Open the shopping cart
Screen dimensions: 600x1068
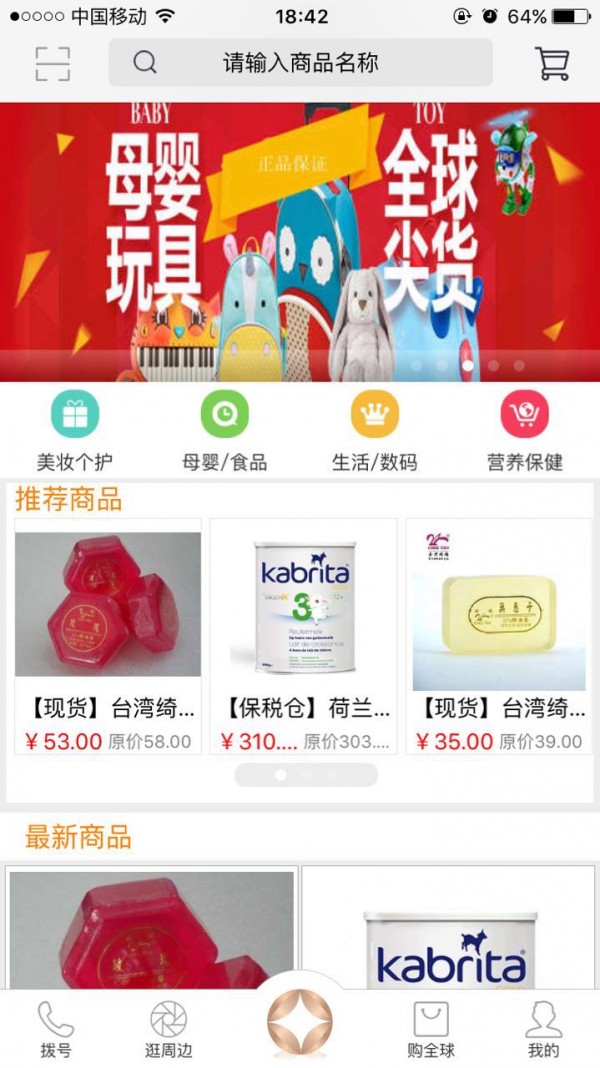click(x=552, y=63)
